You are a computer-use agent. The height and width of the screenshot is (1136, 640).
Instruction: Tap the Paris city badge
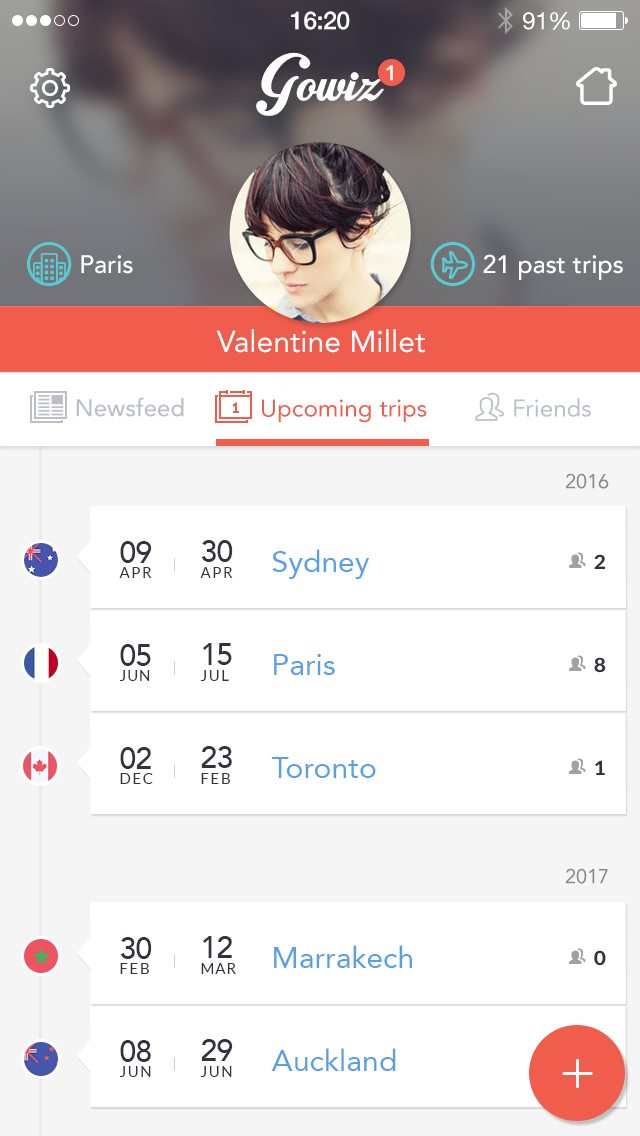tap(80, 265)
